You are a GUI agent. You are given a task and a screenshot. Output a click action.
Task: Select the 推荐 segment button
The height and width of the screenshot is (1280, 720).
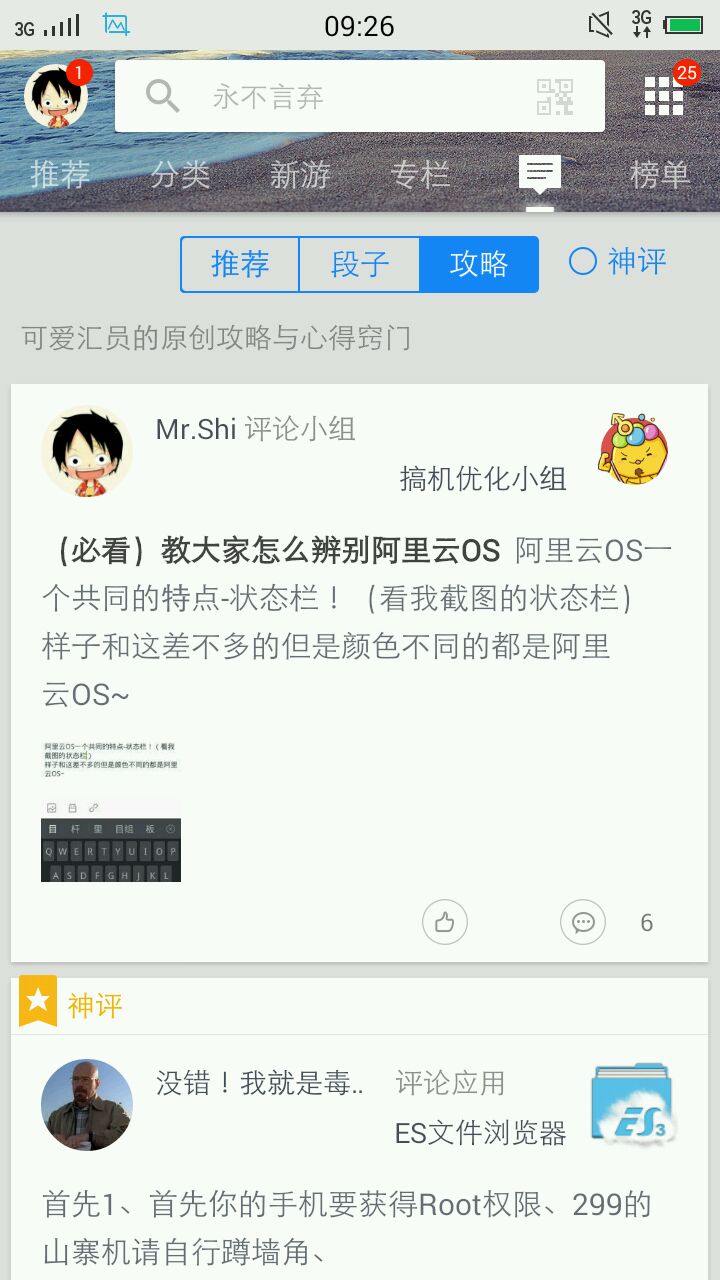click(240, 264)
